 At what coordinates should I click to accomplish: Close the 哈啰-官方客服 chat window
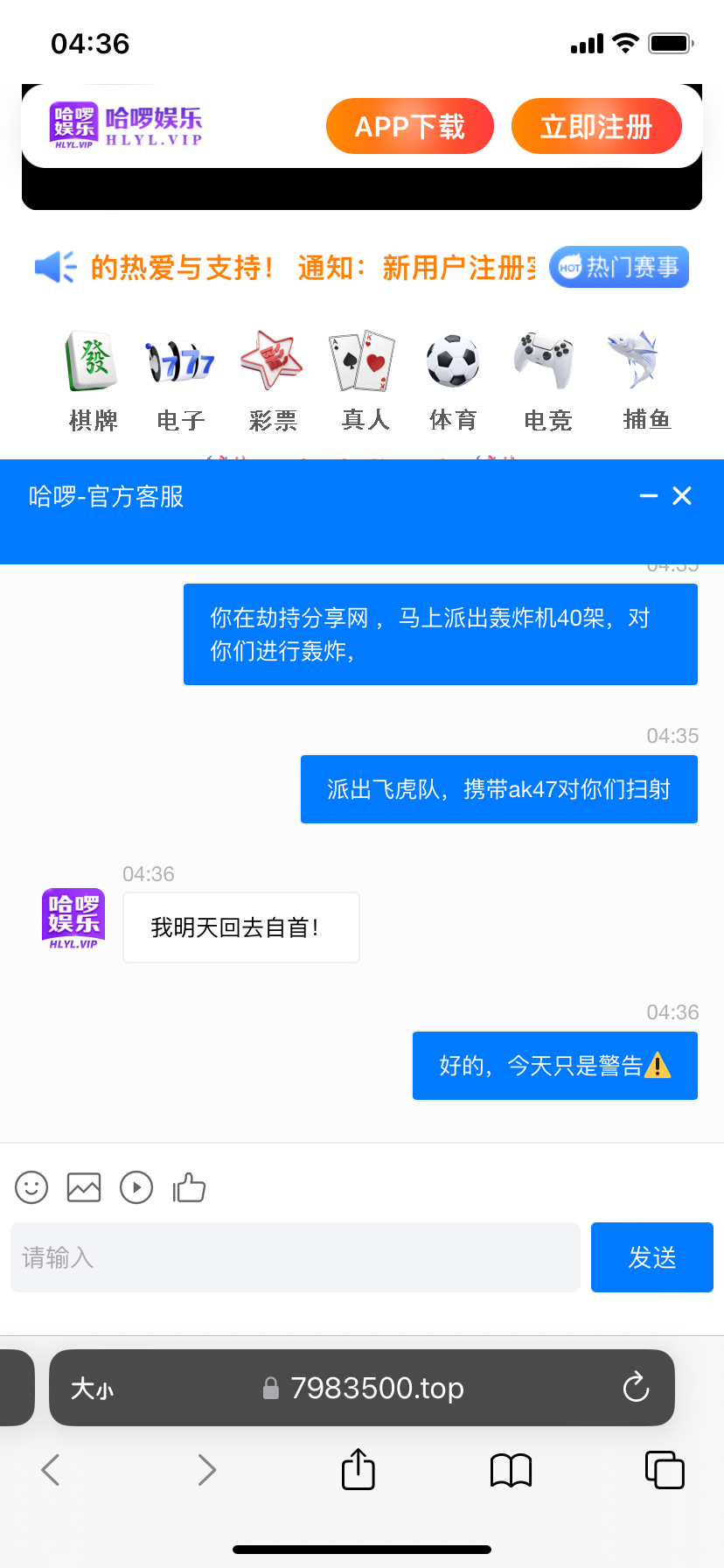point(682,496)
